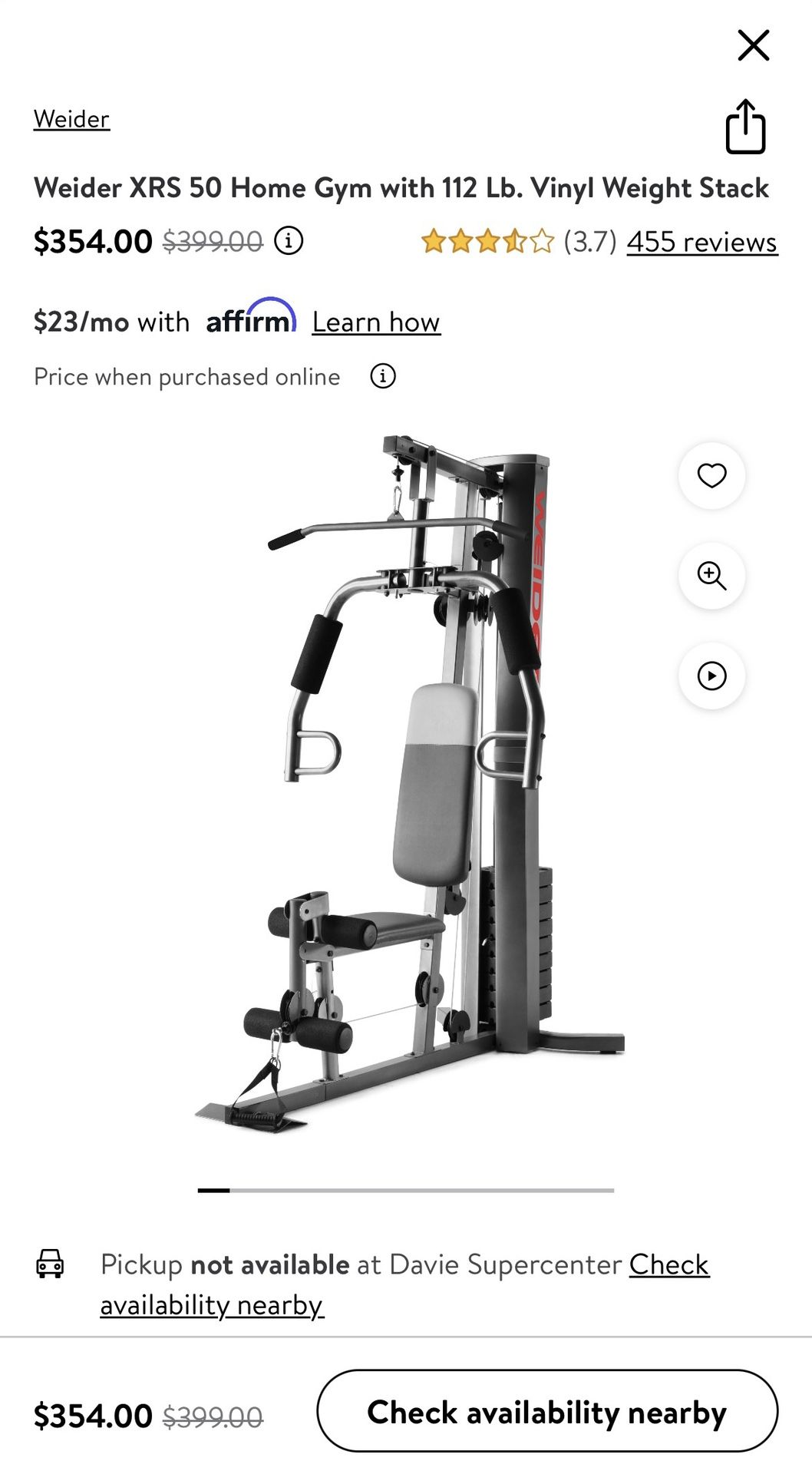Click the half-filled fourth star
The image size is (812, 1474).
pyautogui.click(x=516, y=241)
